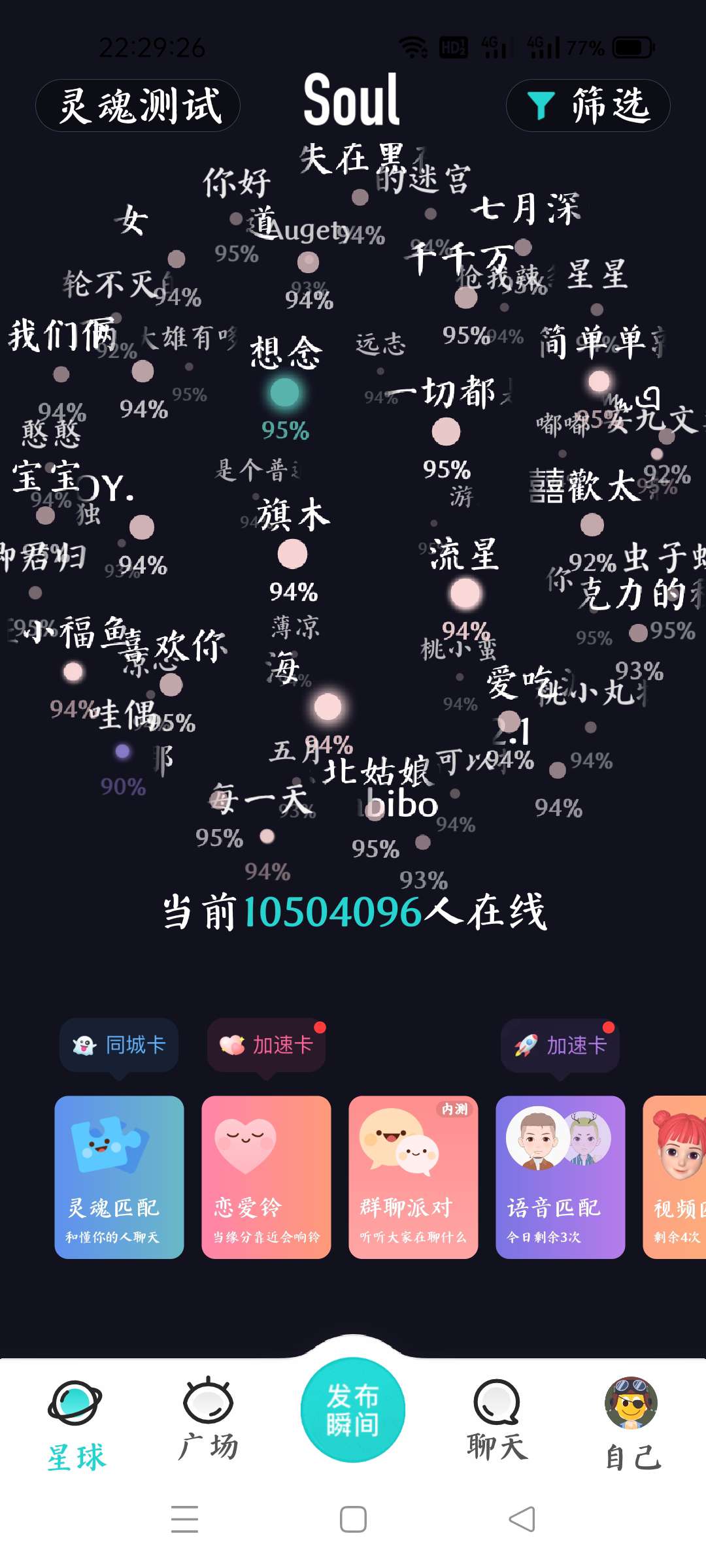Tap the 同城卡 chip
This screenshot has width=706, height=1568.
pos(119,1045)
